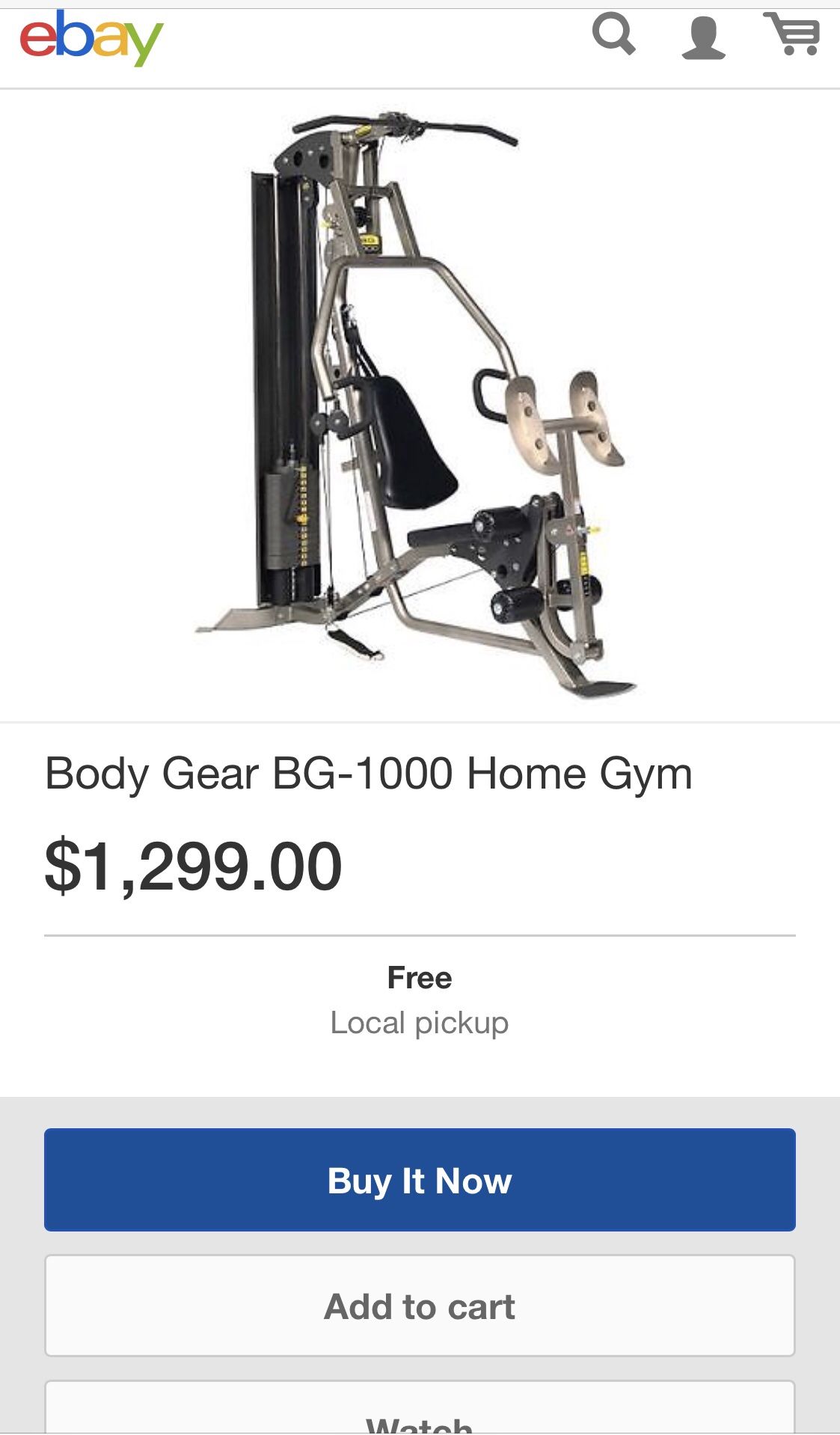Open the account profile icon
Screen dimensions: 840x1435
coord(703,38)
